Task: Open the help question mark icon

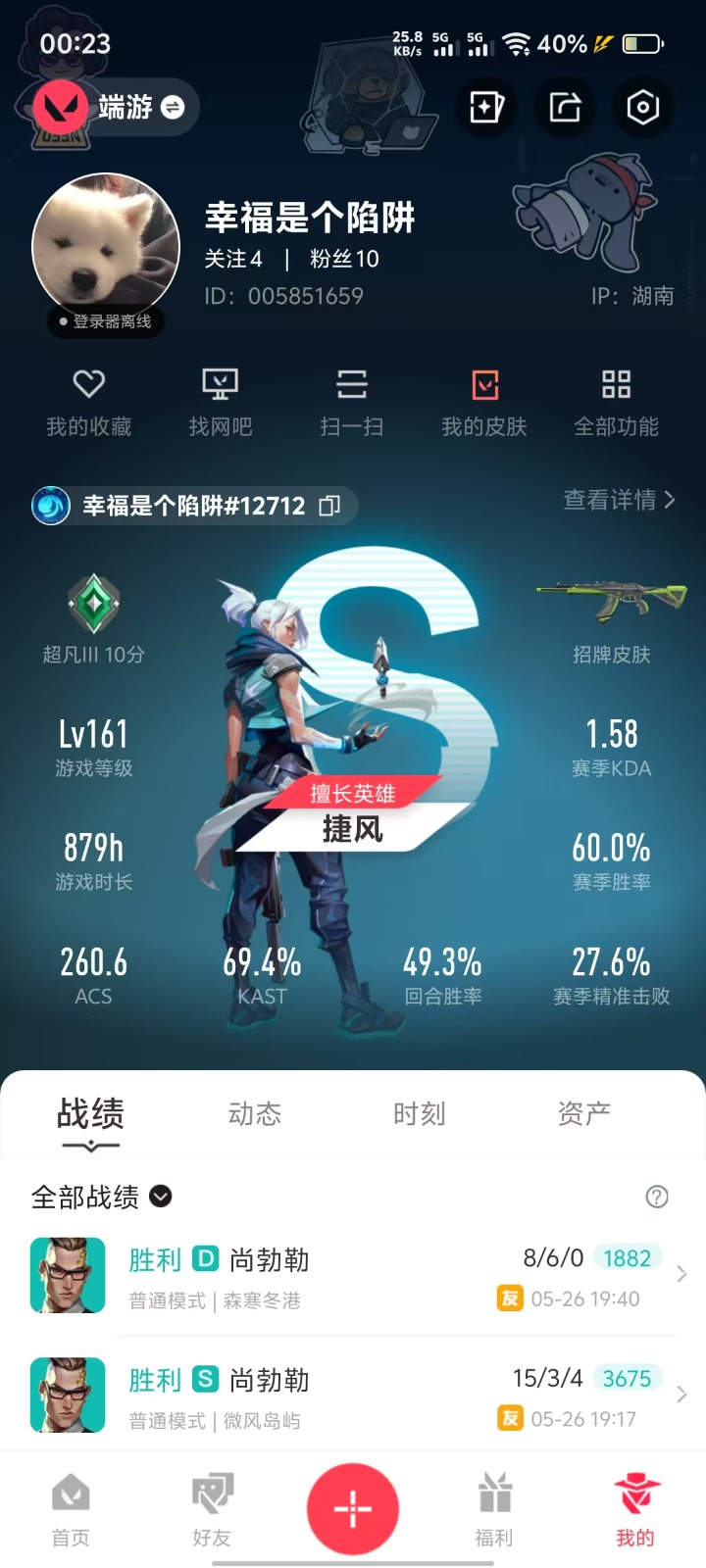Action: click(x=658, y=1197)
